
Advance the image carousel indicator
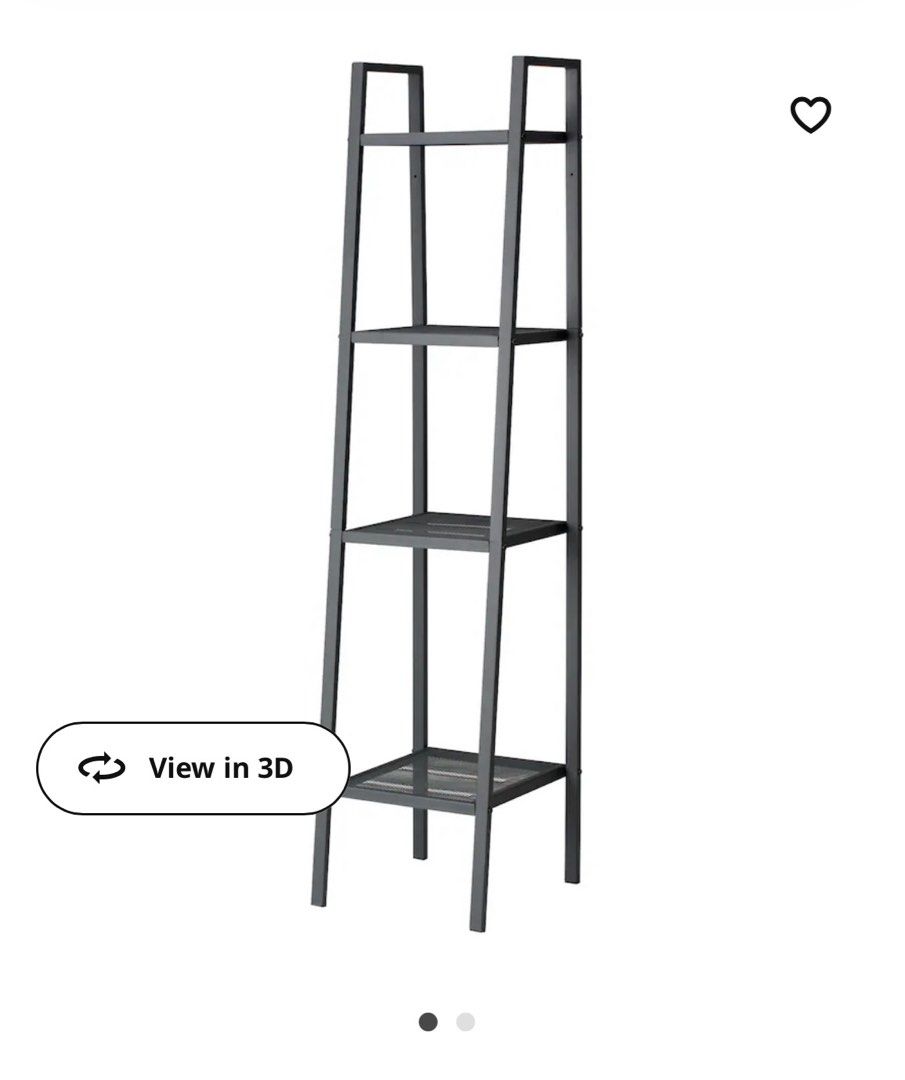463,1022
